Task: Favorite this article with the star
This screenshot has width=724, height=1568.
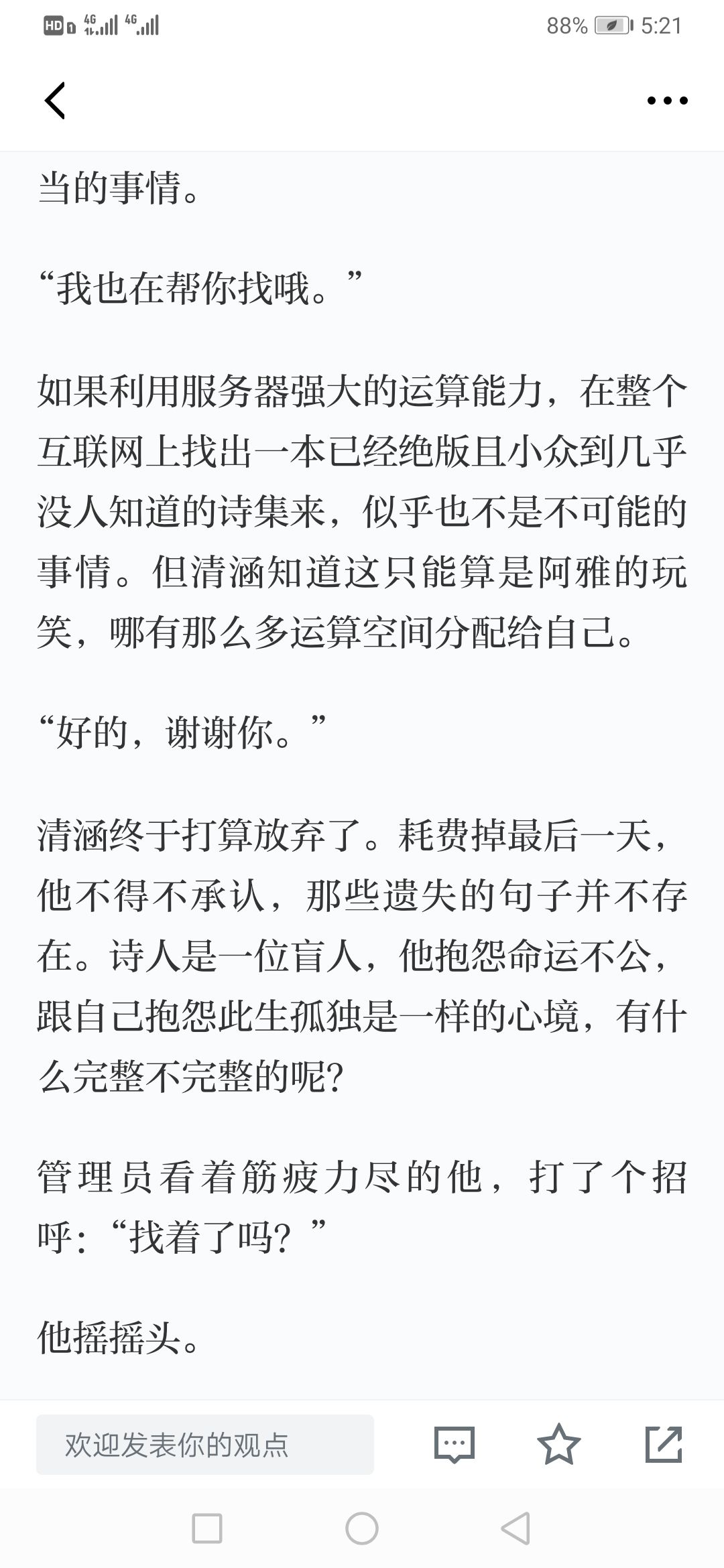Action: 558,1444
